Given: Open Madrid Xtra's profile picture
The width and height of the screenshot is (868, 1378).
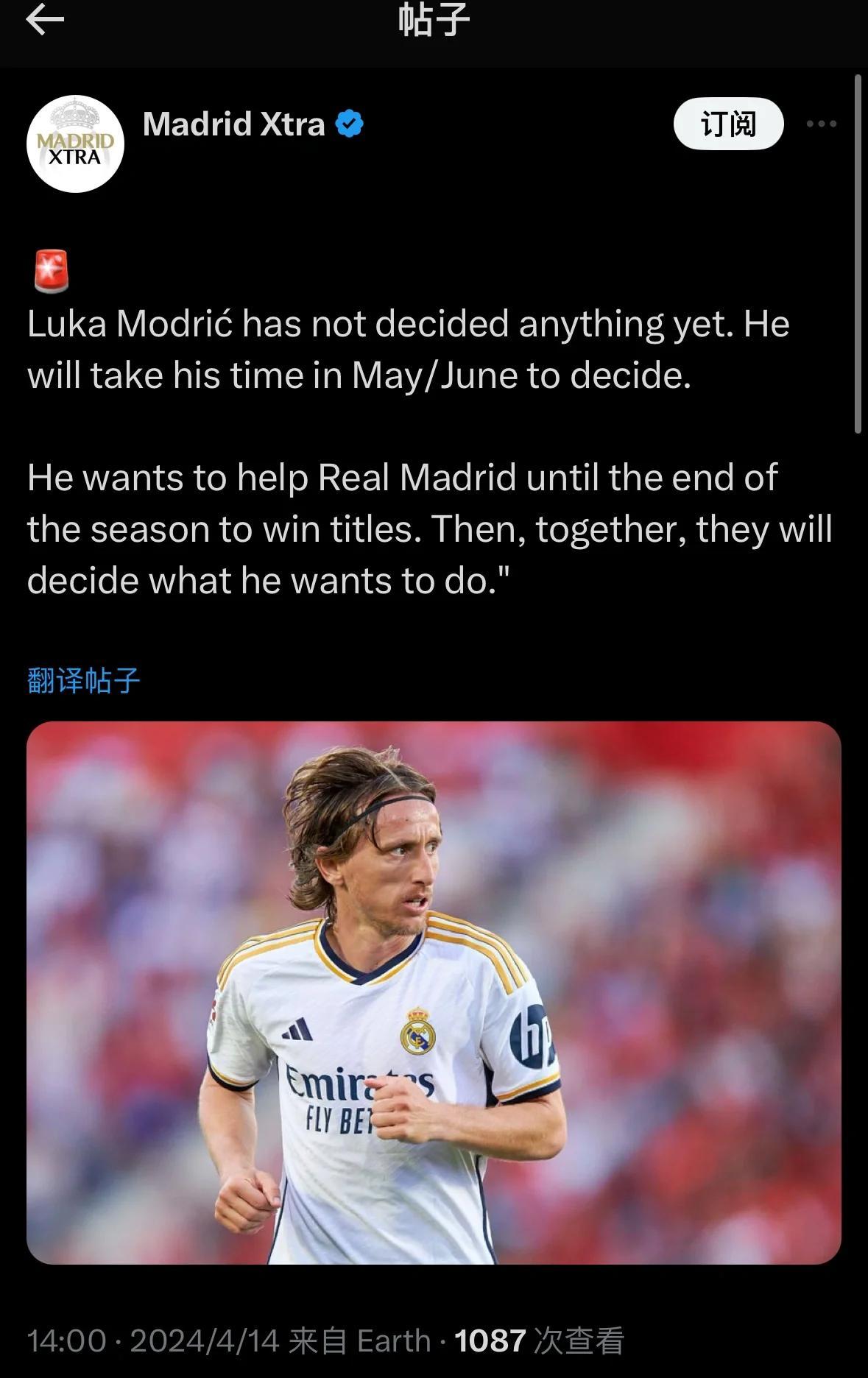Looking at the screenshot, I should pyautogui.click(x=75, y=144).
